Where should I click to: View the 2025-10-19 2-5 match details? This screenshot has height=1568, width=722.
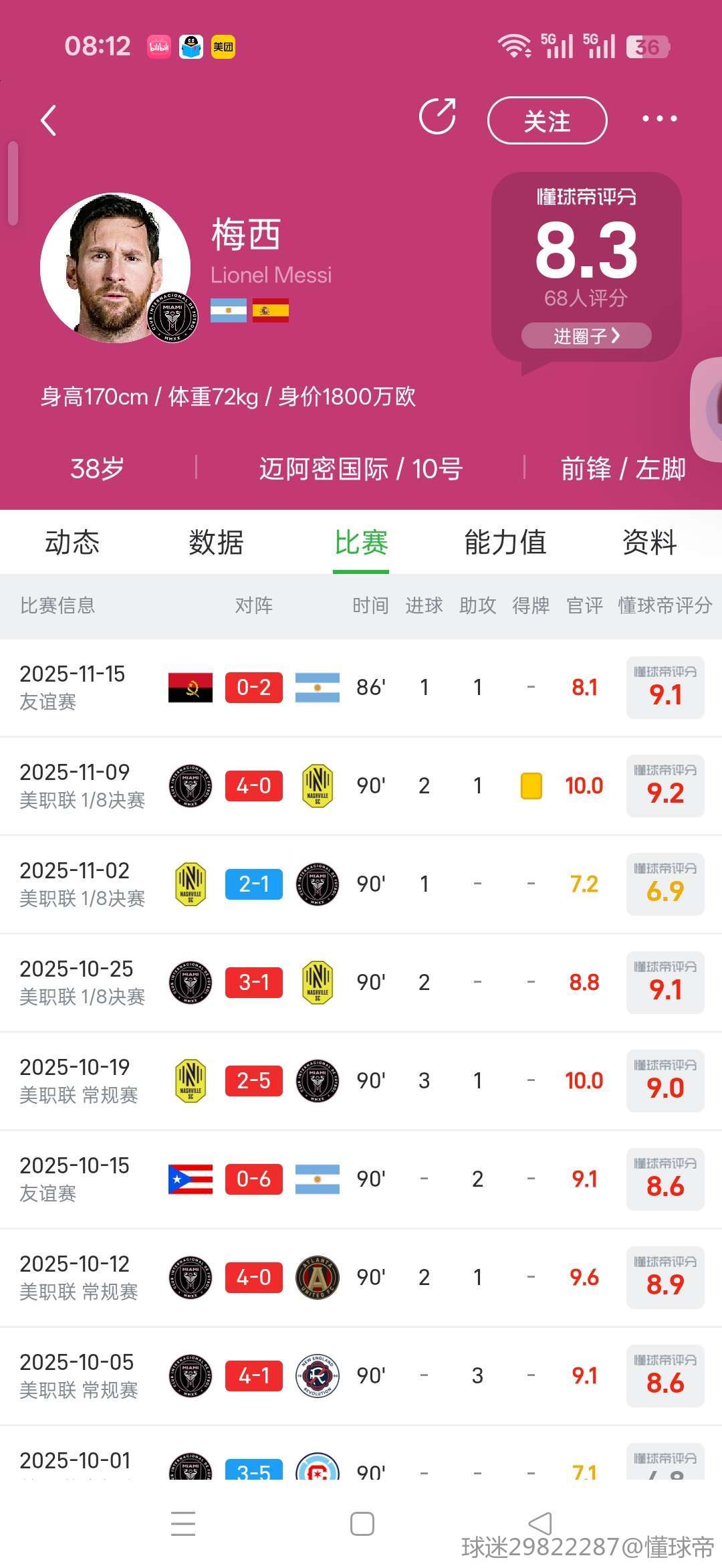(254, 1081)
